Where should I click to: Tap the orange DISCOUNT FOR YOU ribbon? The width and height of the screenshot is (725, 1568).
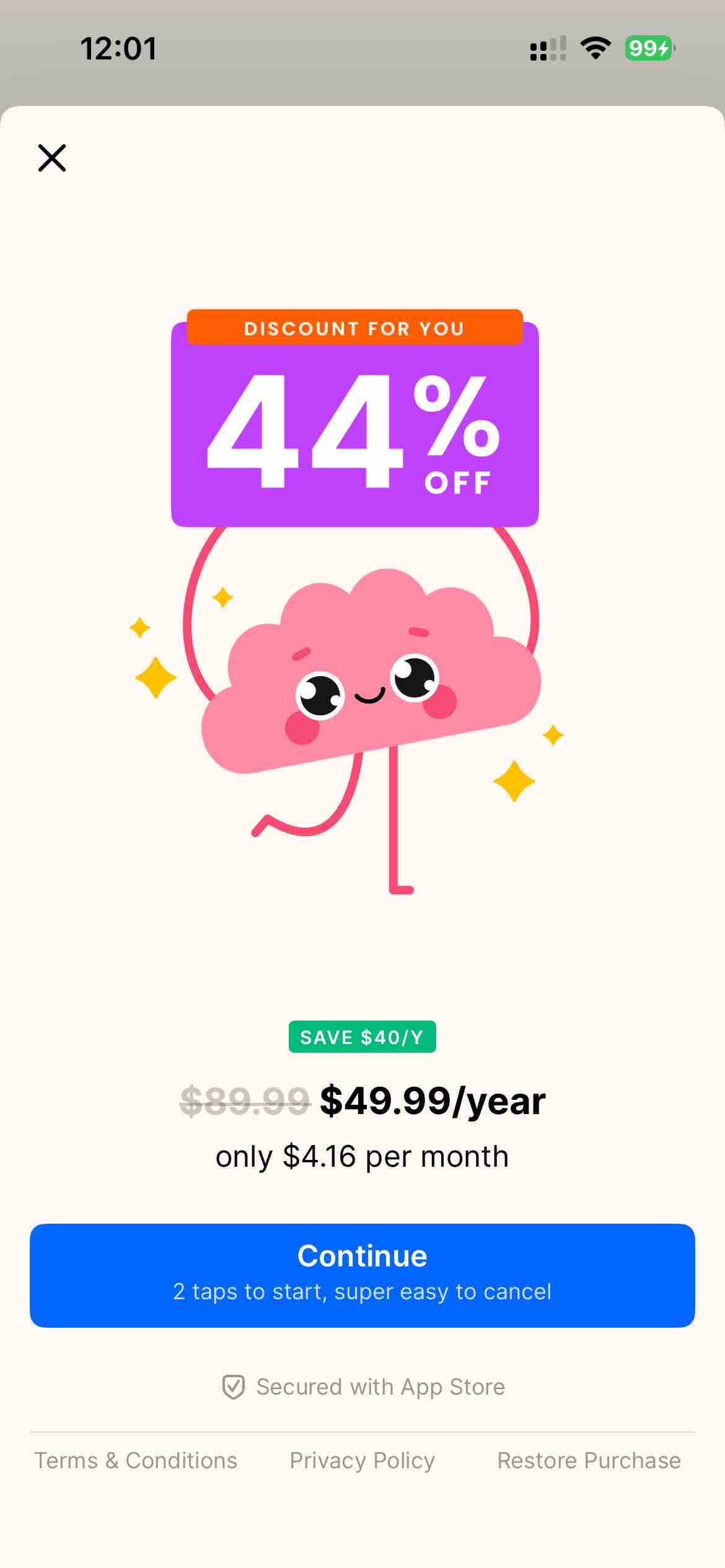(x=353, y=328)
